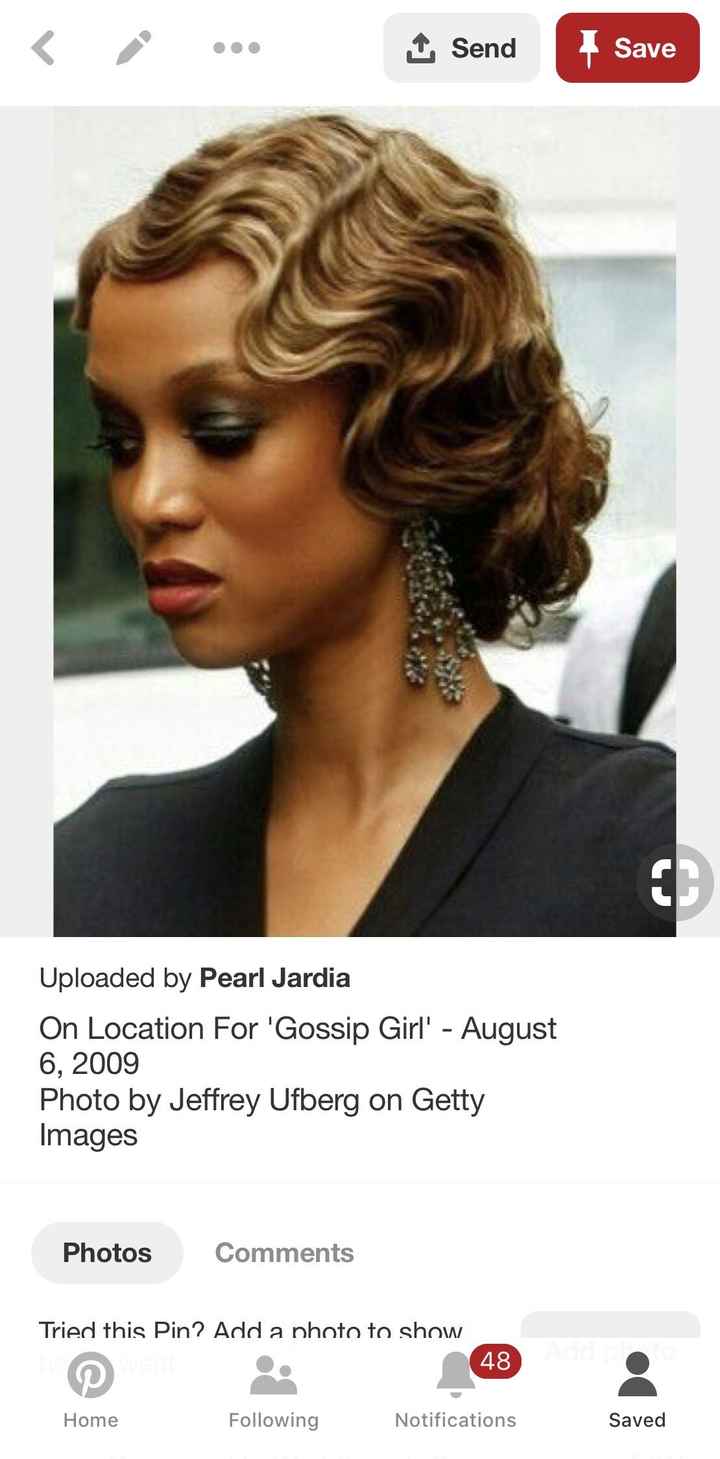
Task: Go to the Home tab
Action: tap(90, 1390)
